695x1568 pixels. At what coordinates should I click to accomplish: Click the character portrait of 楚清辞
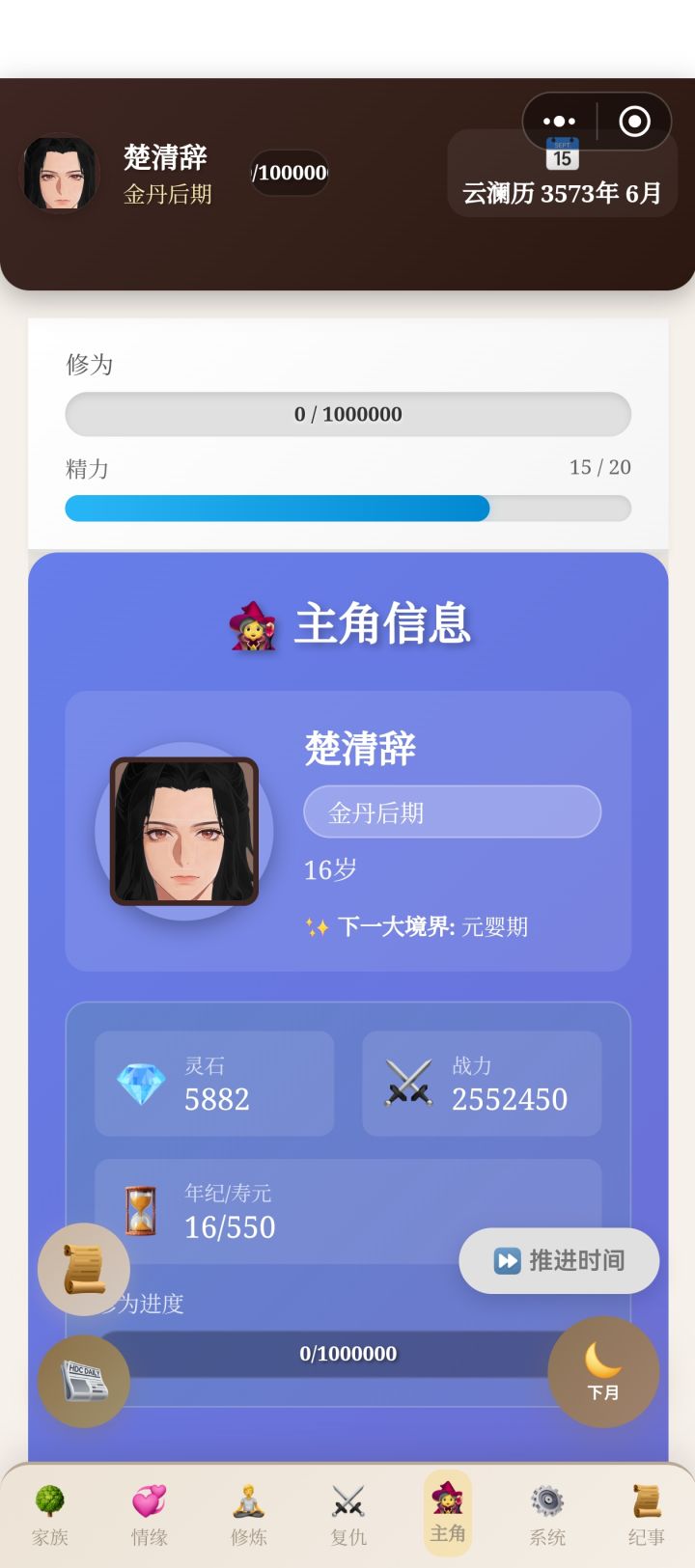[183, 832]
